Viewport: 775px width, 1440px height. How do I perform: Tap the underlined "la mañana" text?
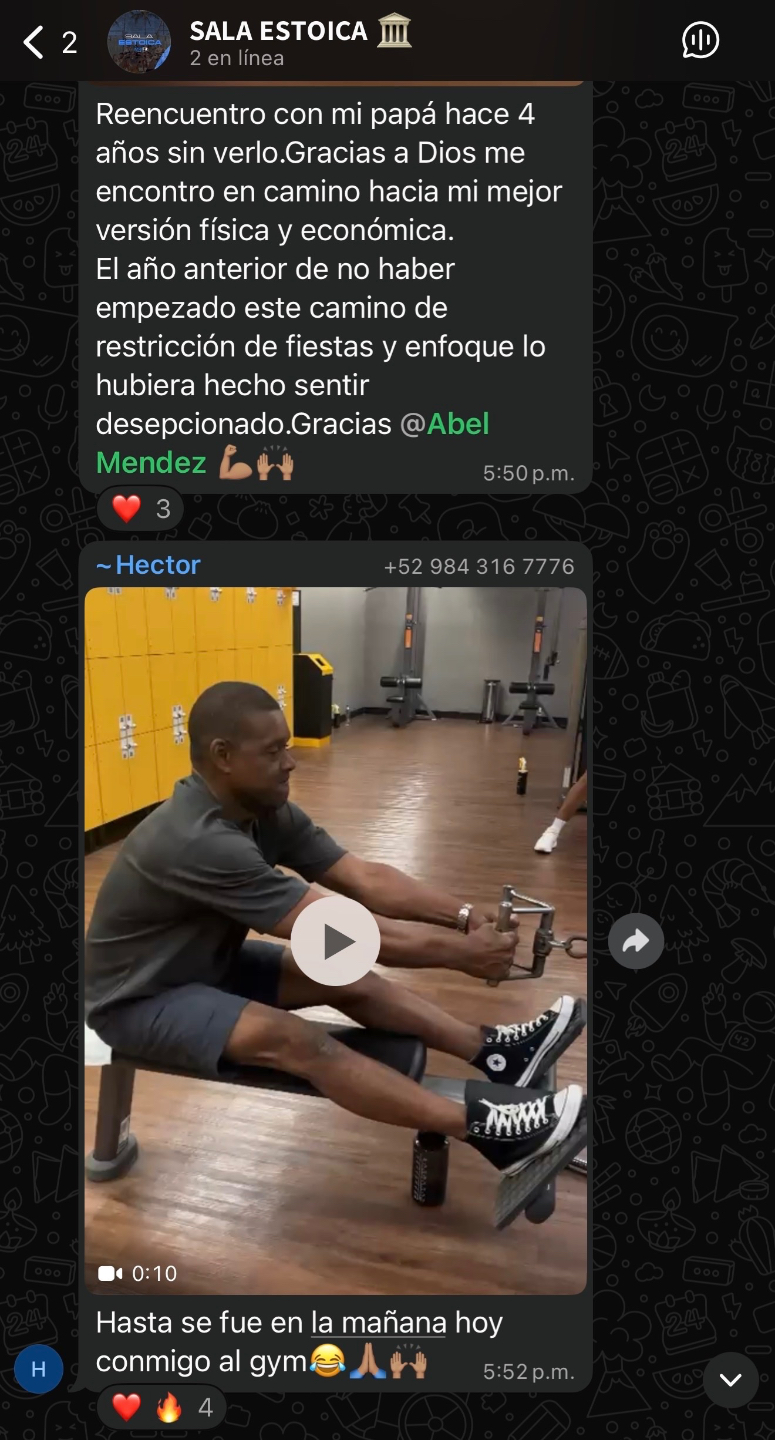pyautogui.click(x=378, y=1323)
